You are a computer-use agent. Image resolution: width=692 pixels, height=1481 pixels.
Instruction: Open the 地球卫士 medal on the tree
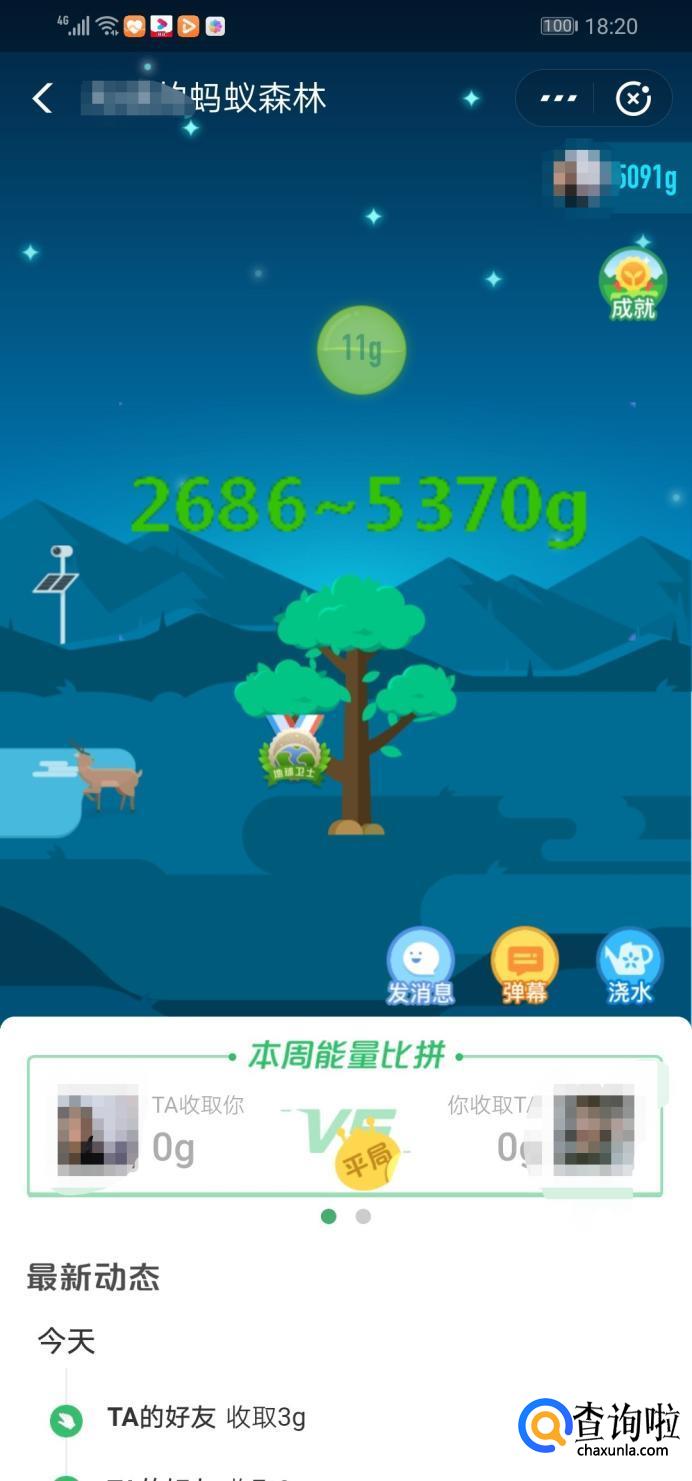coord(293,752)
